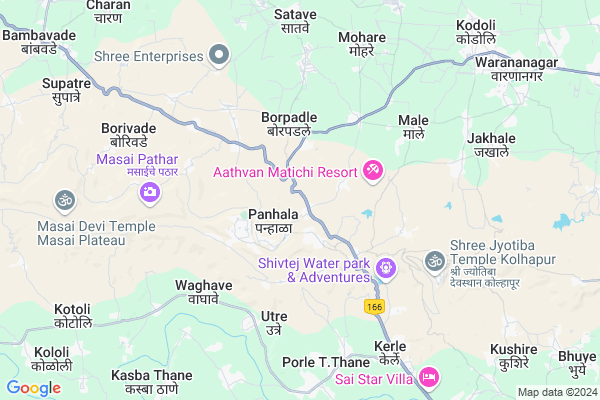The height and width of the screenshot is (400, 600).
Task: Open the Sai Star Villa lodging marker
Action: pos(429,377)
